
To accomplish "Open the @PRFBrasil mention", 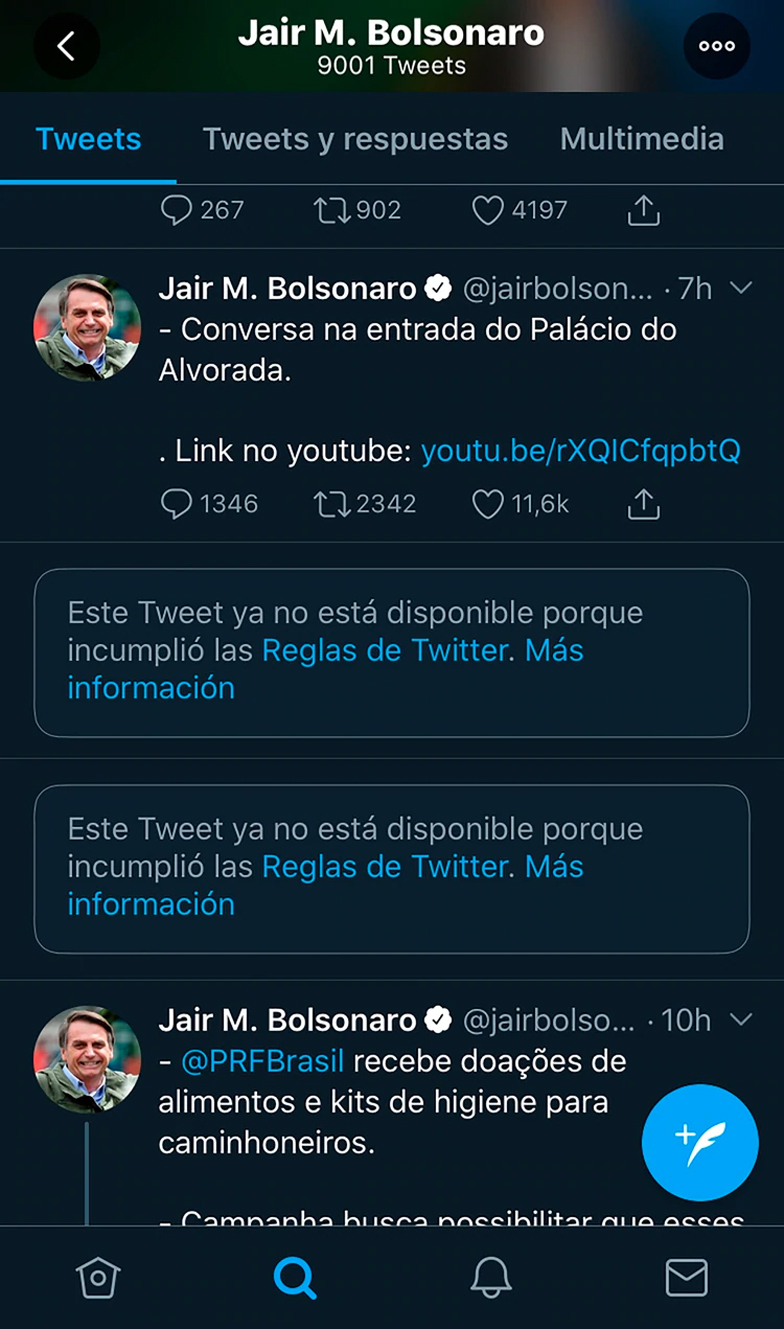I will [x=262, y=1060].
